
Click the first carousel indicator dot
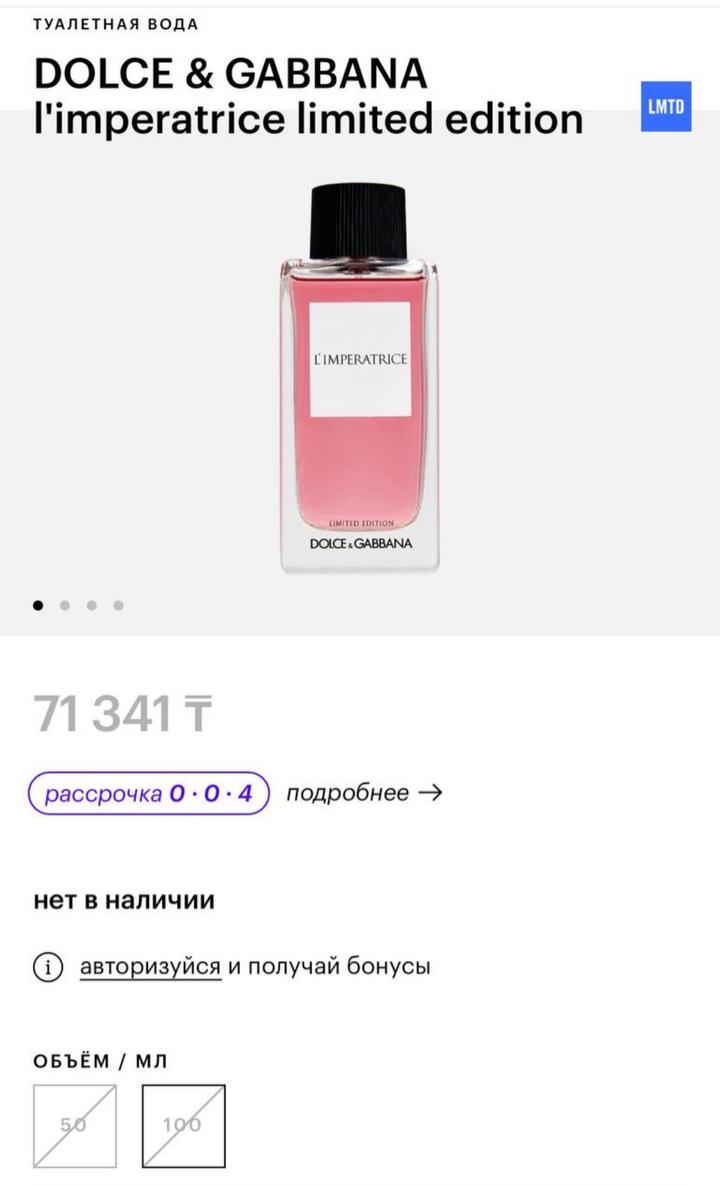(x=40, y=604)
